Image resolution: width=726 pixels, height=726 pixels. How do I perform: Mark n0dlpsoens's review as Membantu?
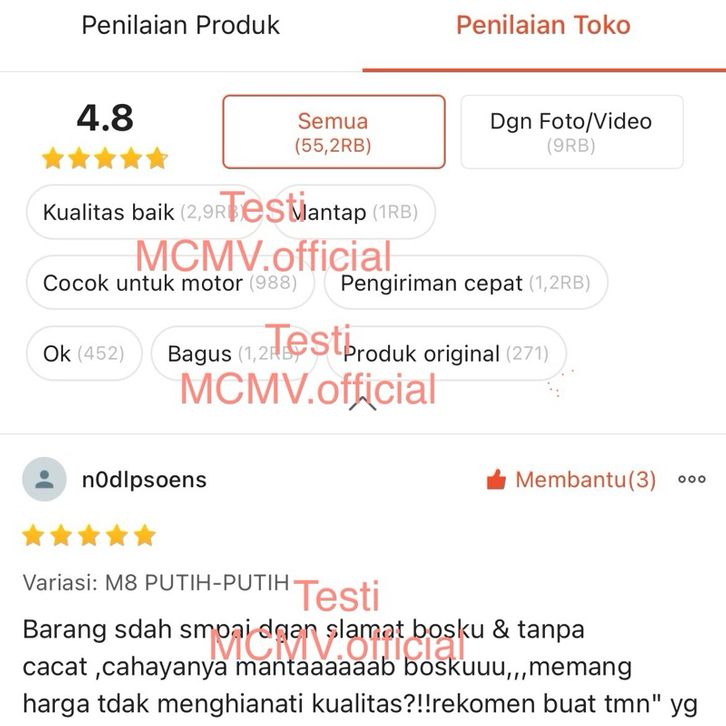point(571,480)
